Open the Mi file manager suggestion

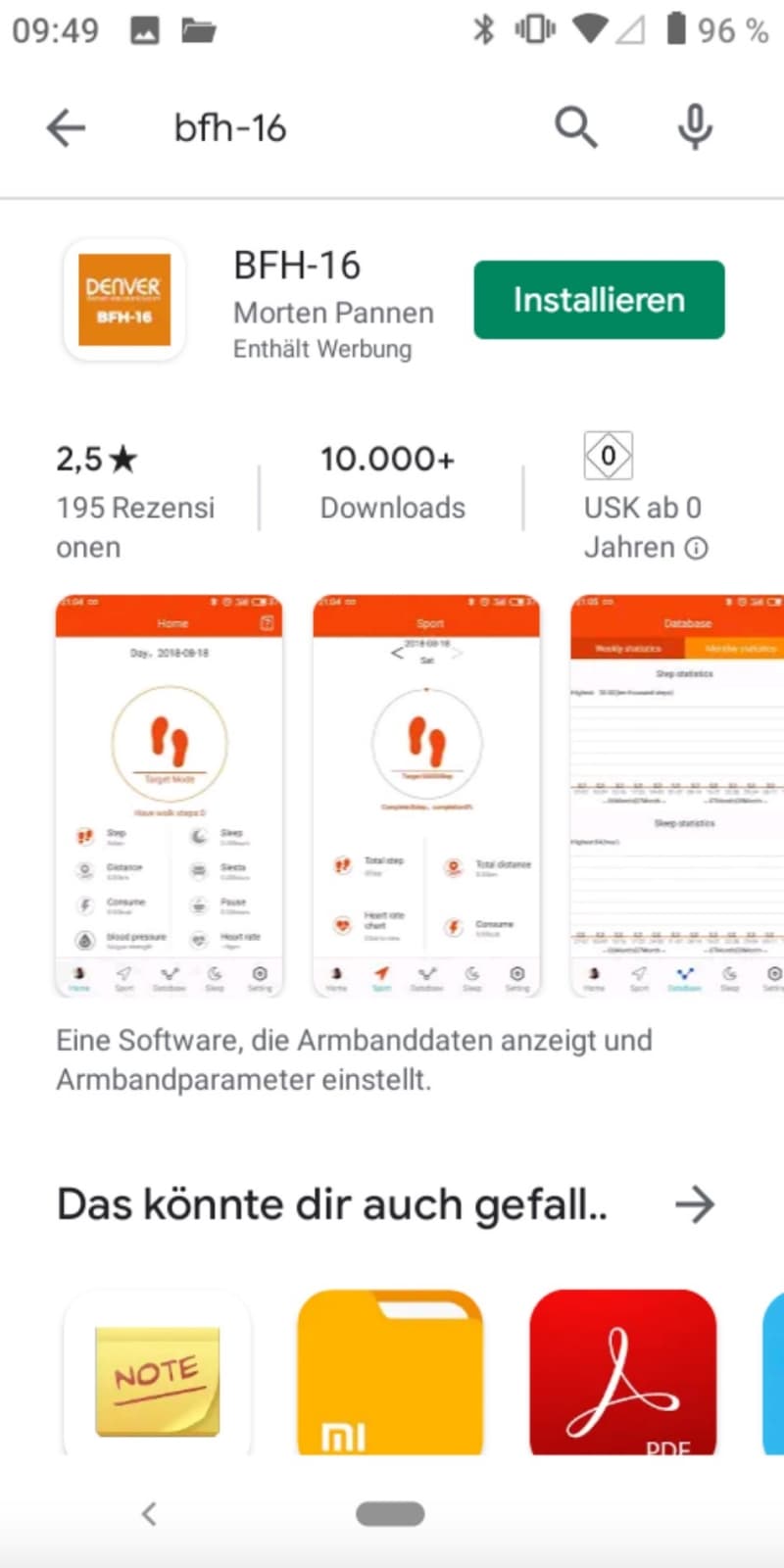(x=390, y=1372)
